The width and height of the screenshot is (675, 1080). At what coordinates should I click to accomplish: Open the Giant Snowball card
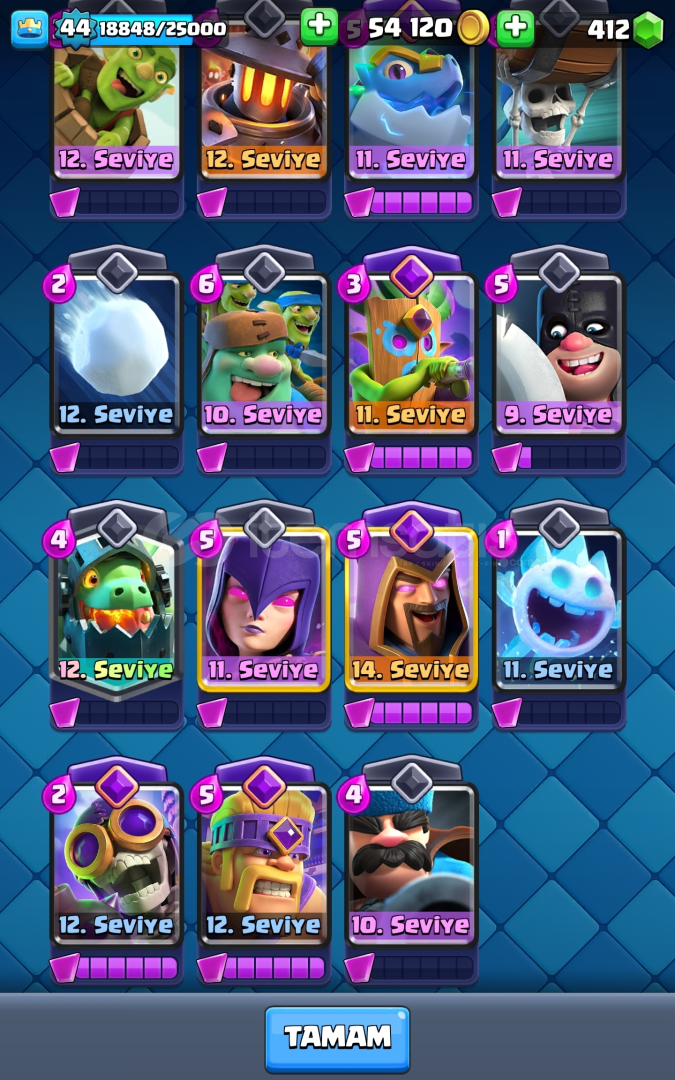117,355
